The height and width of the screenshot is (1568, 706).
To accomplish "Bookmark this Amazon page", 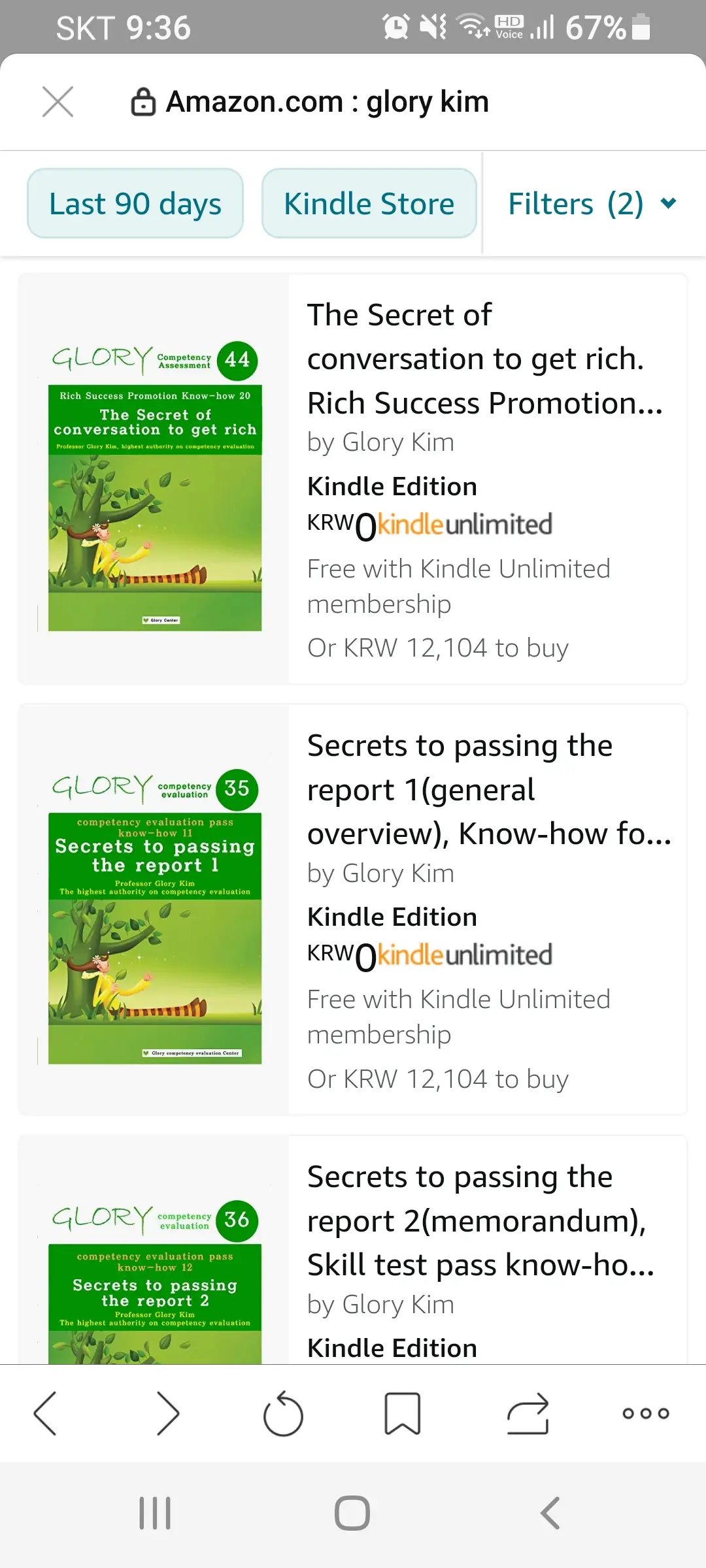I will (x=402, y=1413).
